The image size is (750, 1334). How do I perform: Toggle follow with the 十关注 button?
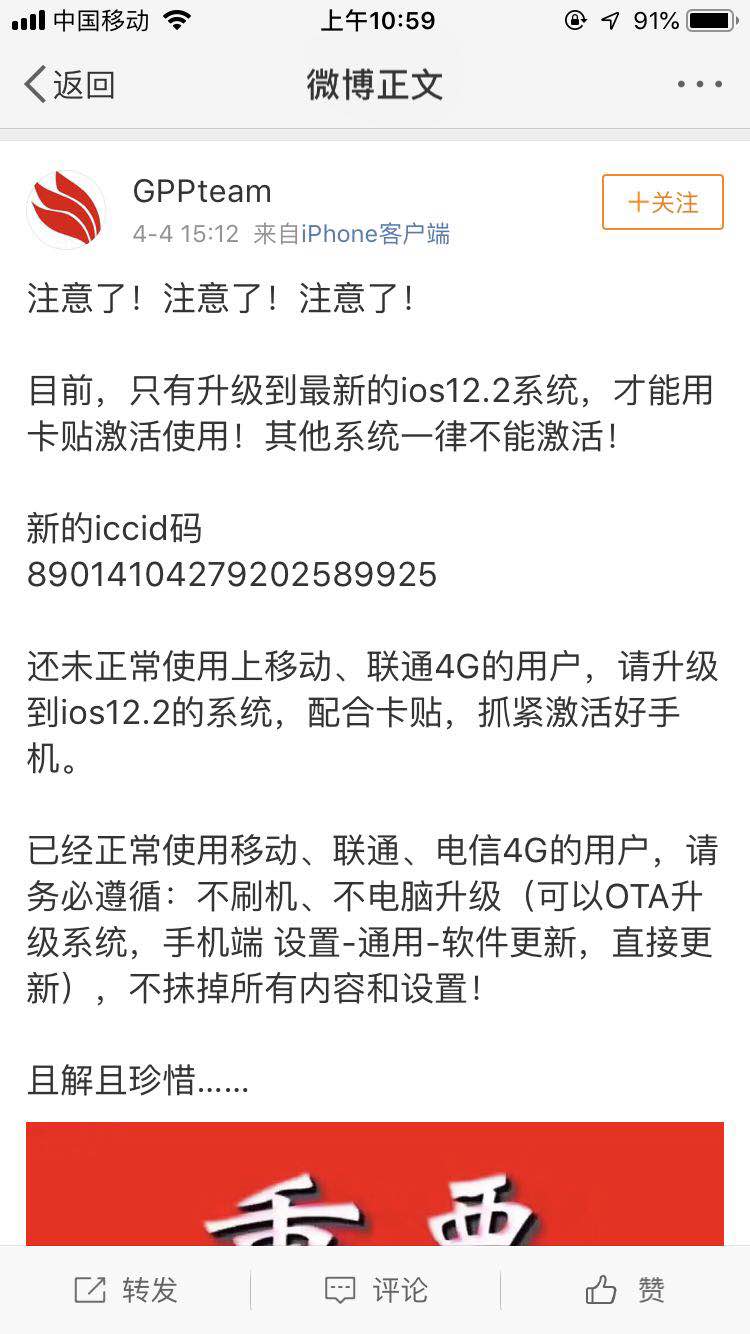(x=662, y=202)
